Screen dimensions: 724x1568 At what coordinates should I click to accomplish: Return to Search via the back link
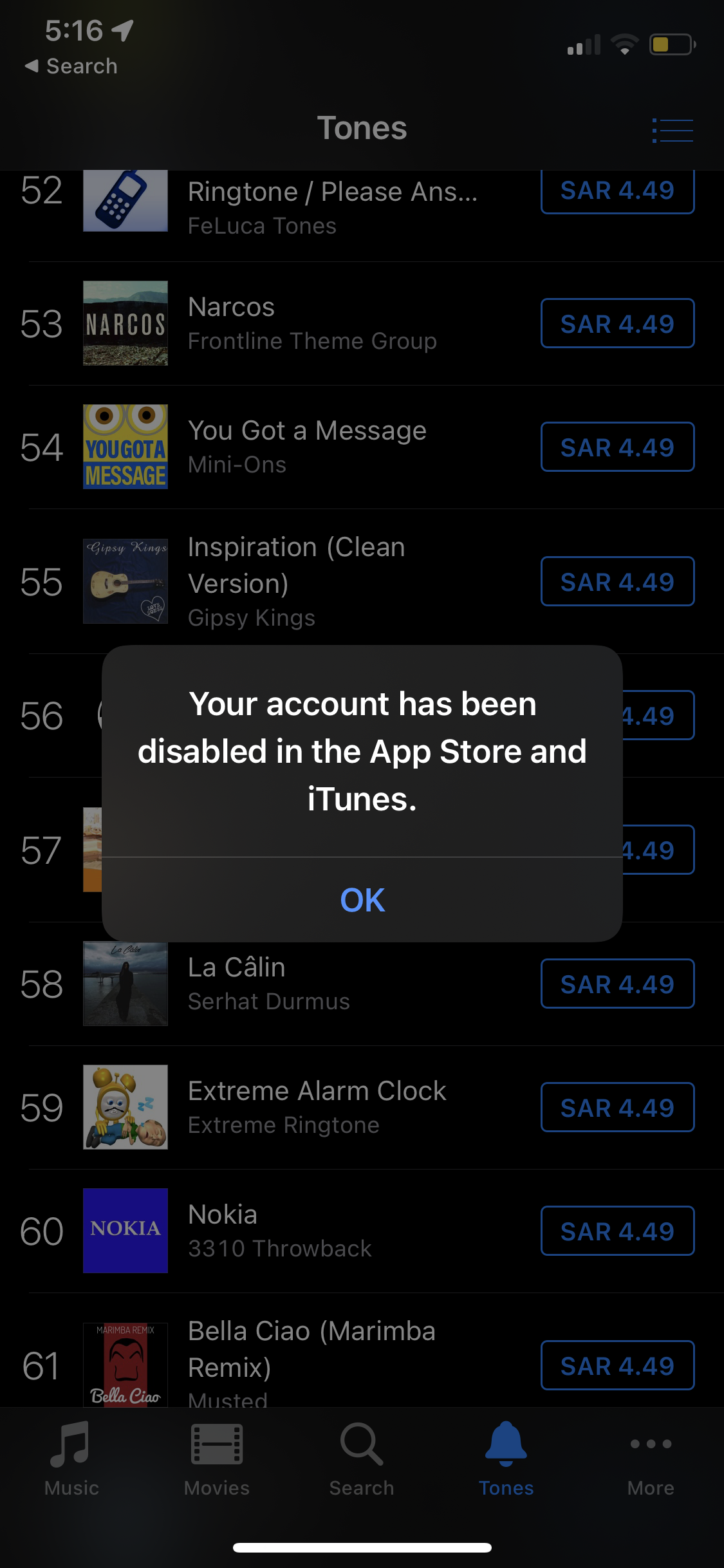[71, 66]
